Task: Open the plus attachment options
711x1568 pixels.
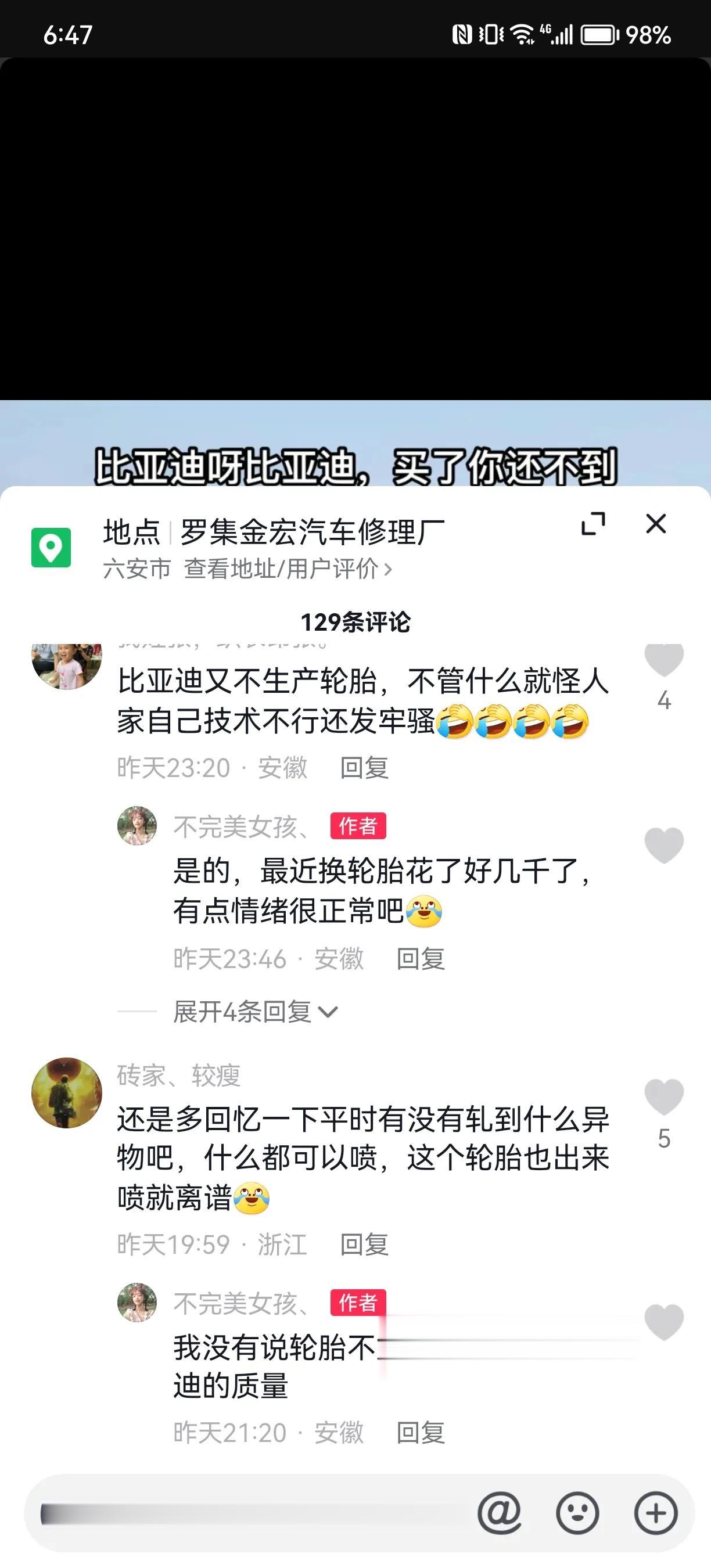Action: tap(656, 1513)
